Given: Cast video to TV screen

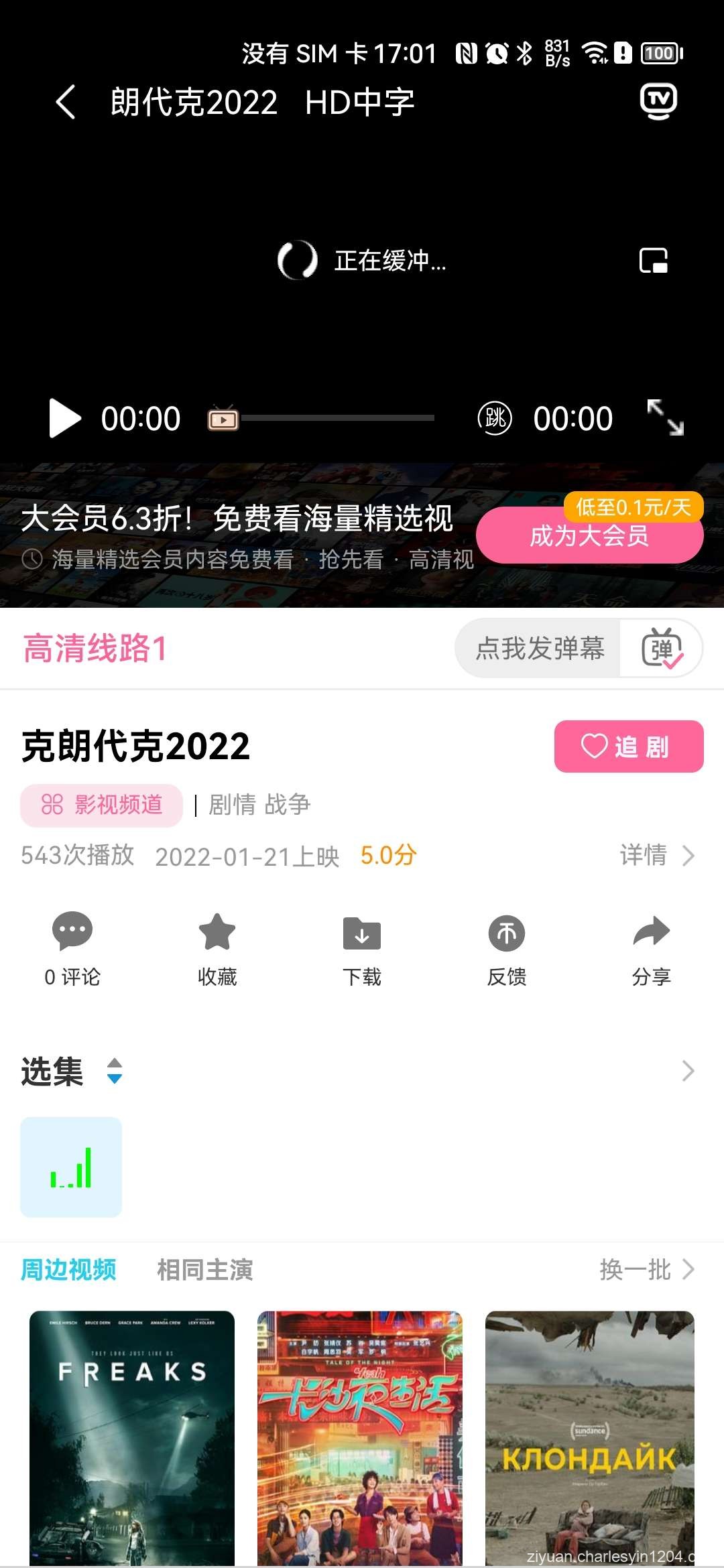Looking at the screenshot, I should (658, 102).
